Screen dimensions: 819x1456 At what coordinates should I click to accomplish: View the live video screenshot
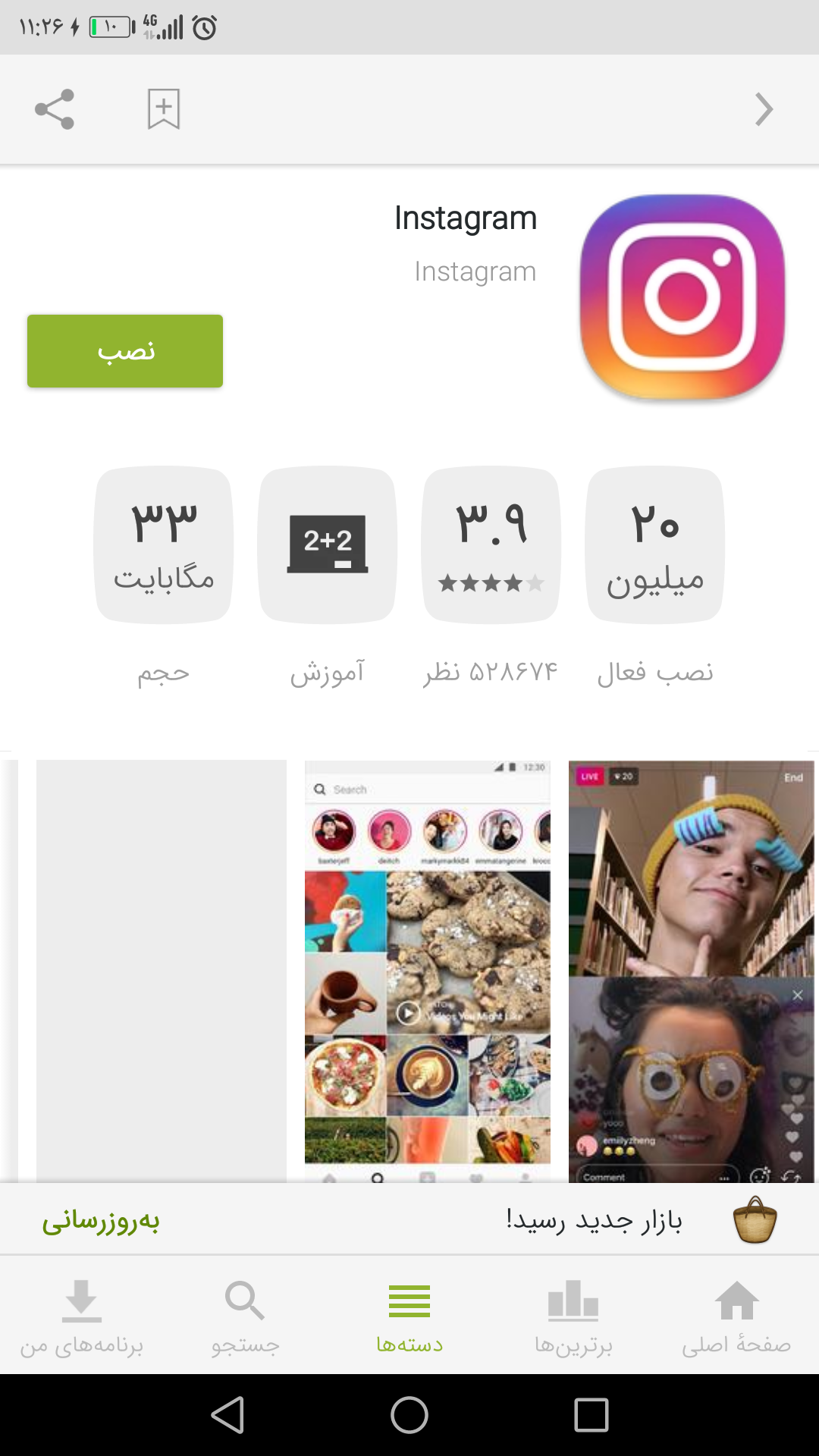(x=691, y=971)
